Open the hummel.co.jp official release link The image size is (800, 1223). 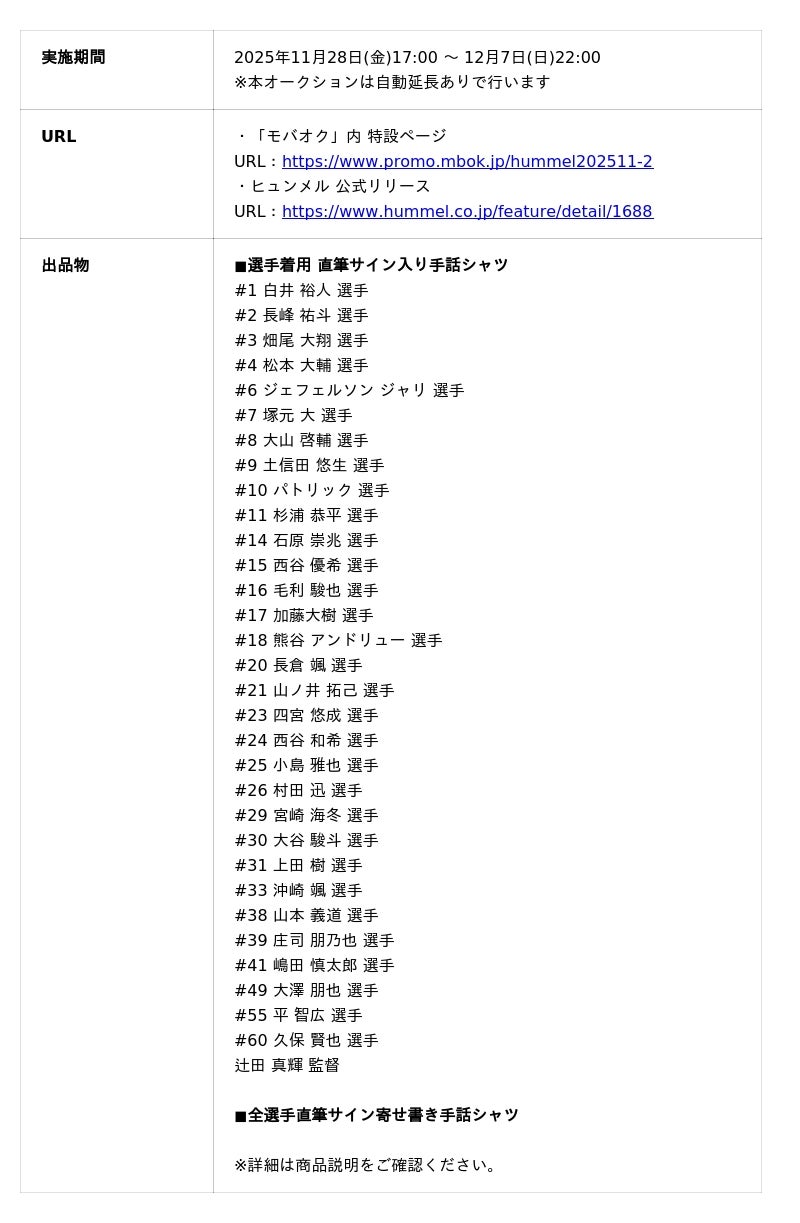tap(467, 212)
